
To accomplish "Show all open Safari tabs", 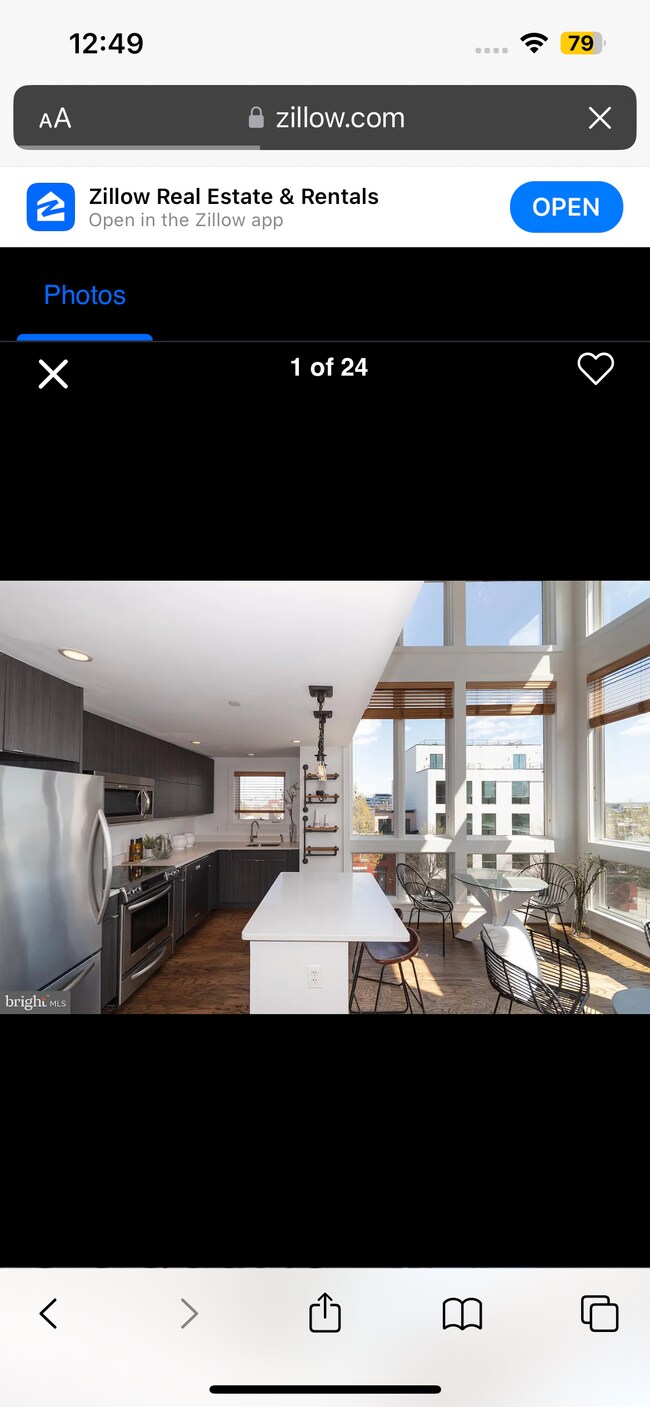I will pyautogui.click(x=599, y=1313).
